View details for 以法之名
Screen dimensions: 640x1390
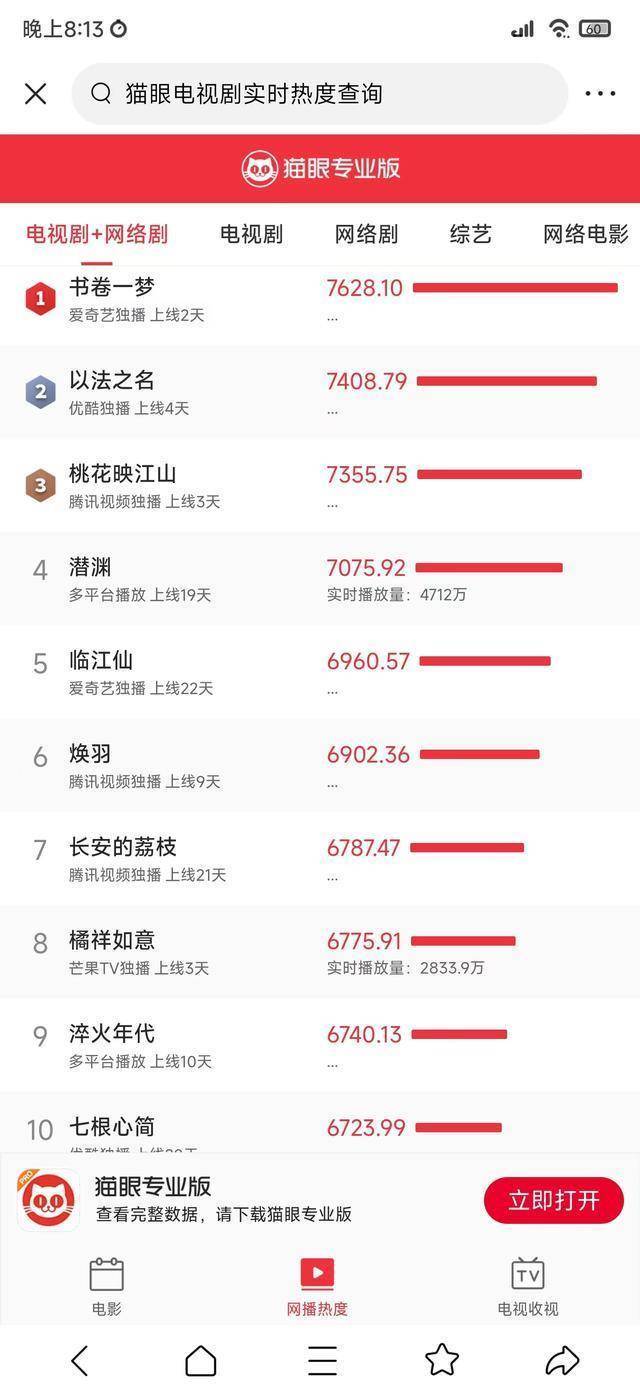tap(320, 392)
